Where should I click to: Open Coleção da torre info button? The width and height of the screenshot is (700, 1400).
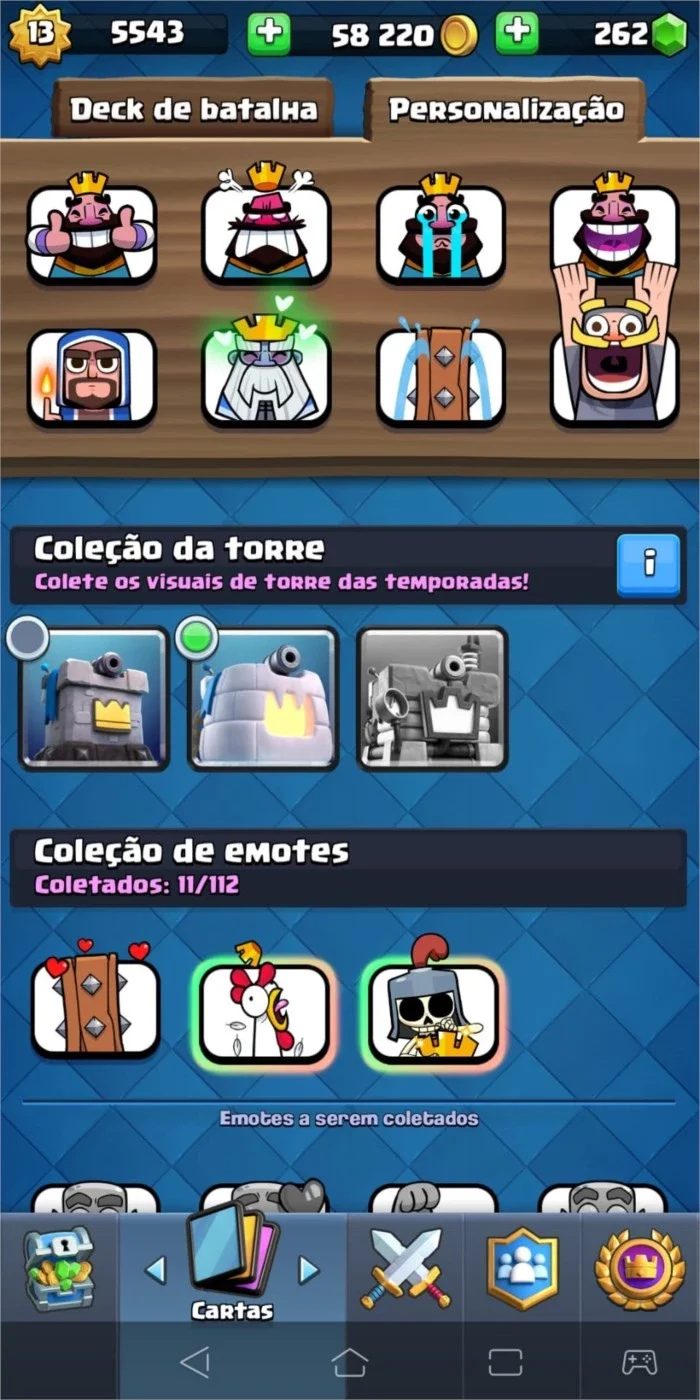648,565
